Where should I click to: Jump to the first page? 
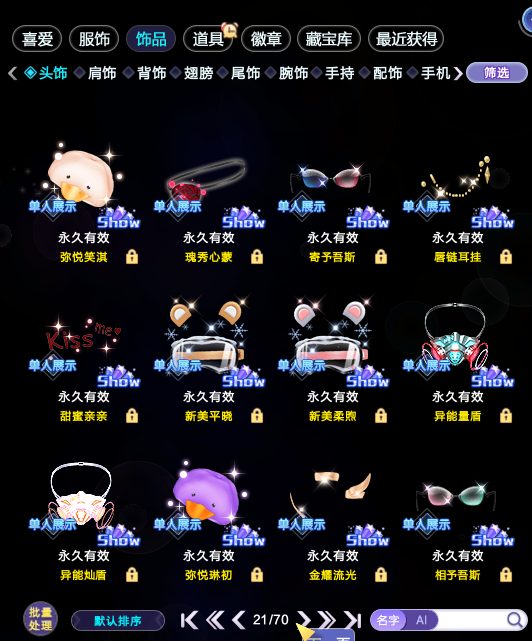coord(189,620)
